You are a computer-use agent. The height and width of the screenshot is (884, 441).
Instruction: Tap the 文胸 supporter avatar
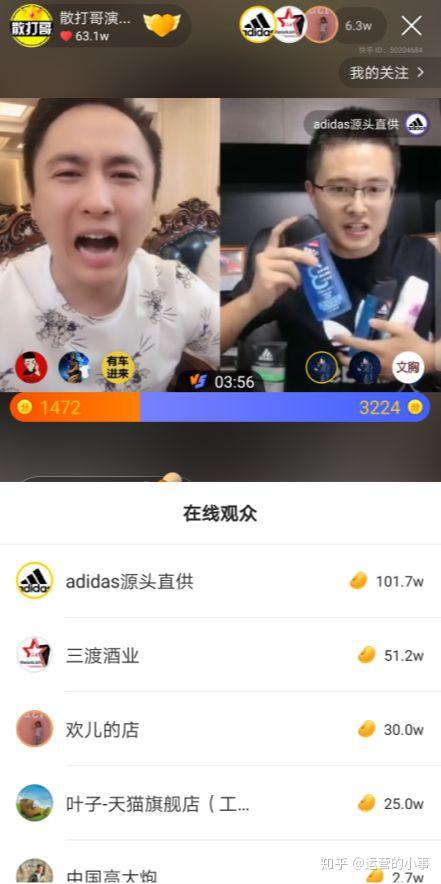(x=408, y=367)
